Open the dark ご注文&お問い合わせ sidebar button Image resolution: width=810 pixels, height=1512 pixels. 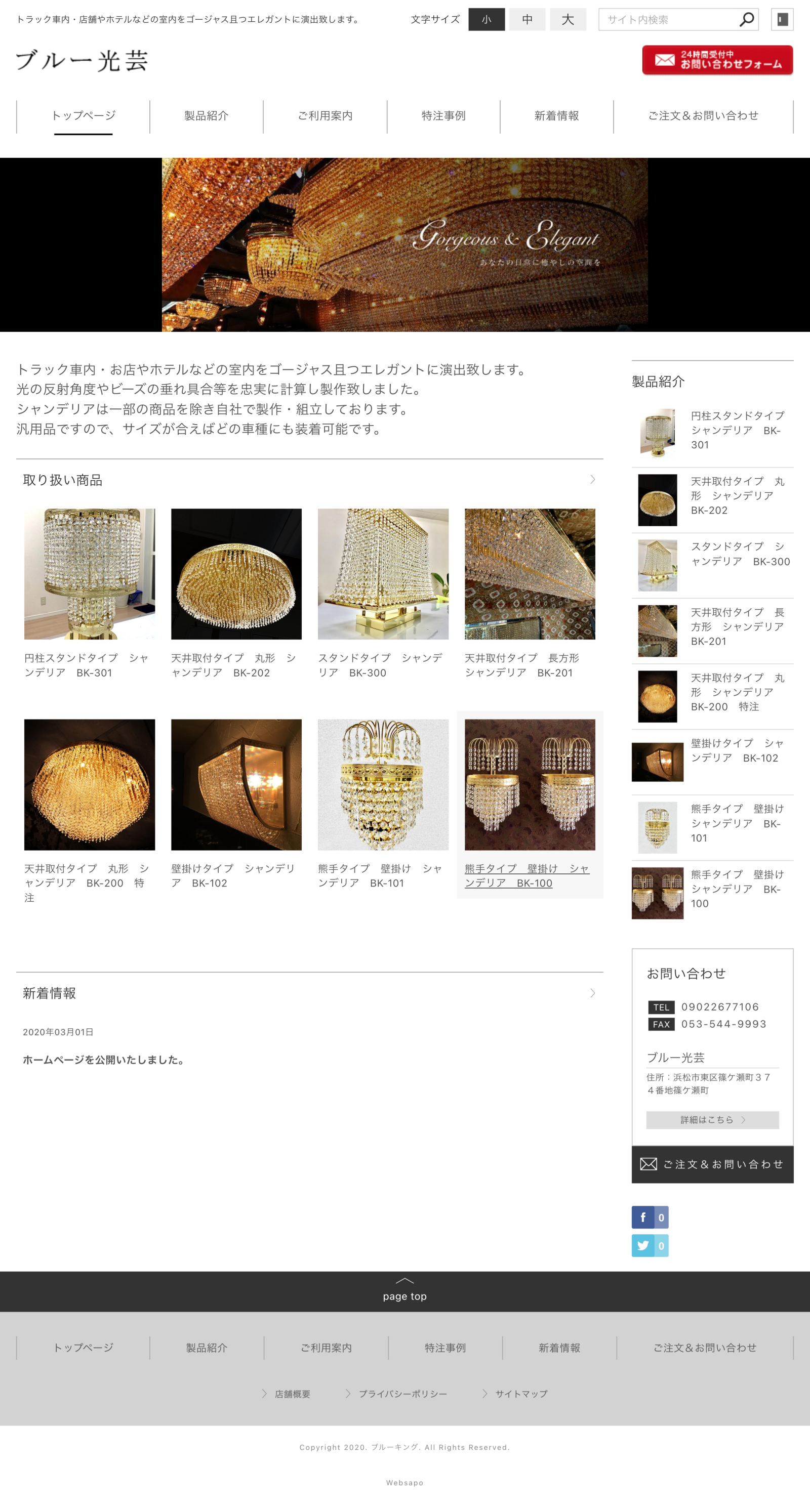coord(712,1164)
